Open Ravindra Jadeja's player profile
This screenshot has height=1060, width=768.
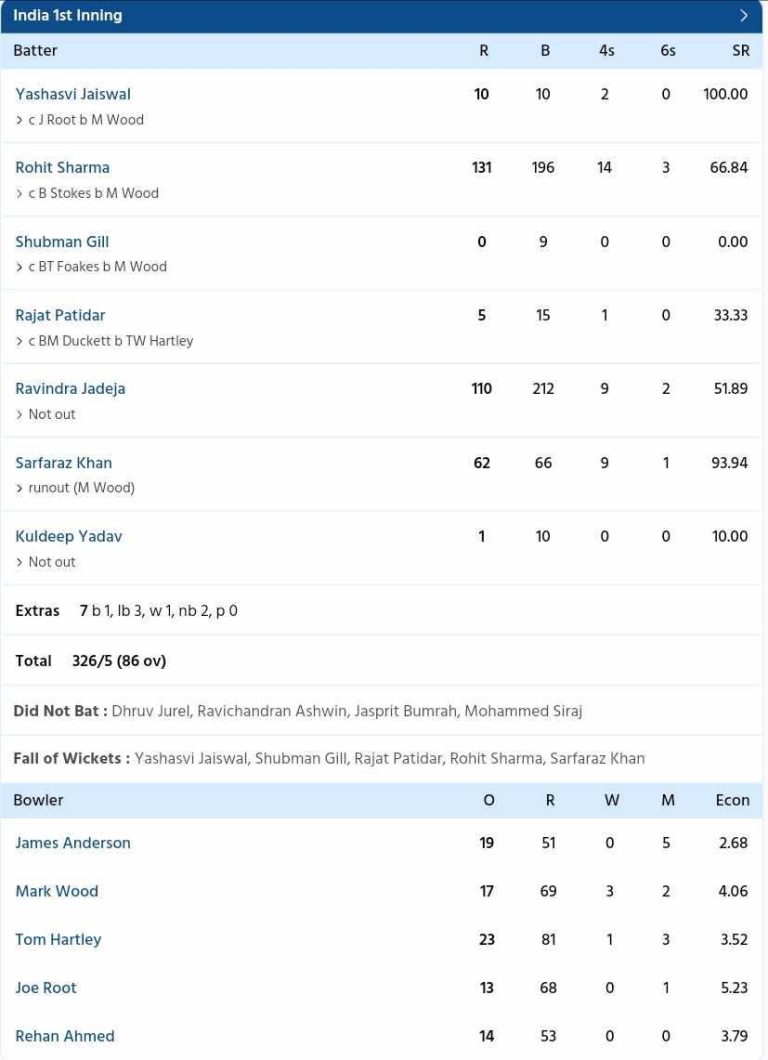[69, 388]
